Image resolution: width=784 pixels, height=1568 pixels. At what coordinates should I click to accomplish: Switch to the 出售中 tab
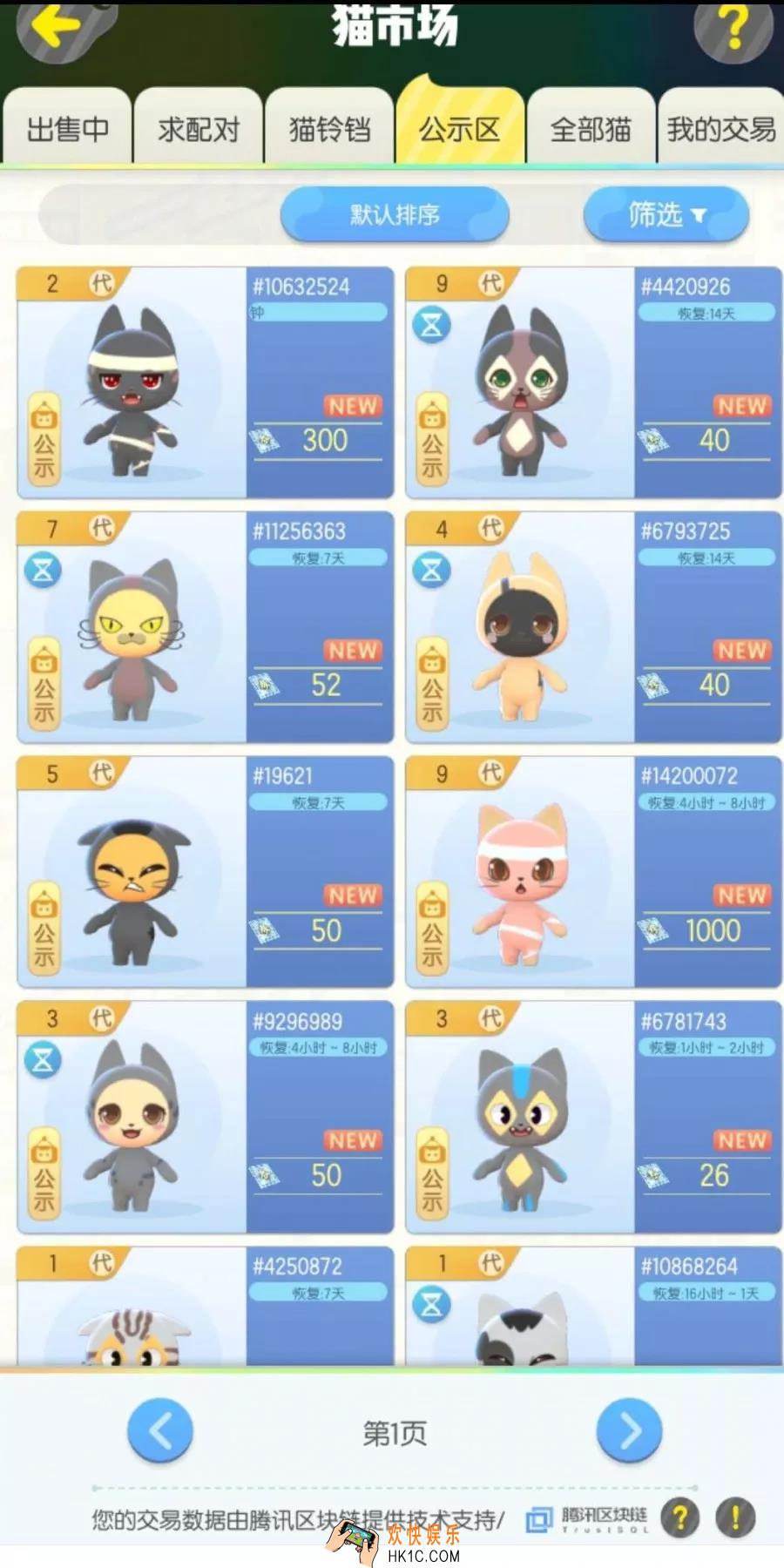click(67, 130)
